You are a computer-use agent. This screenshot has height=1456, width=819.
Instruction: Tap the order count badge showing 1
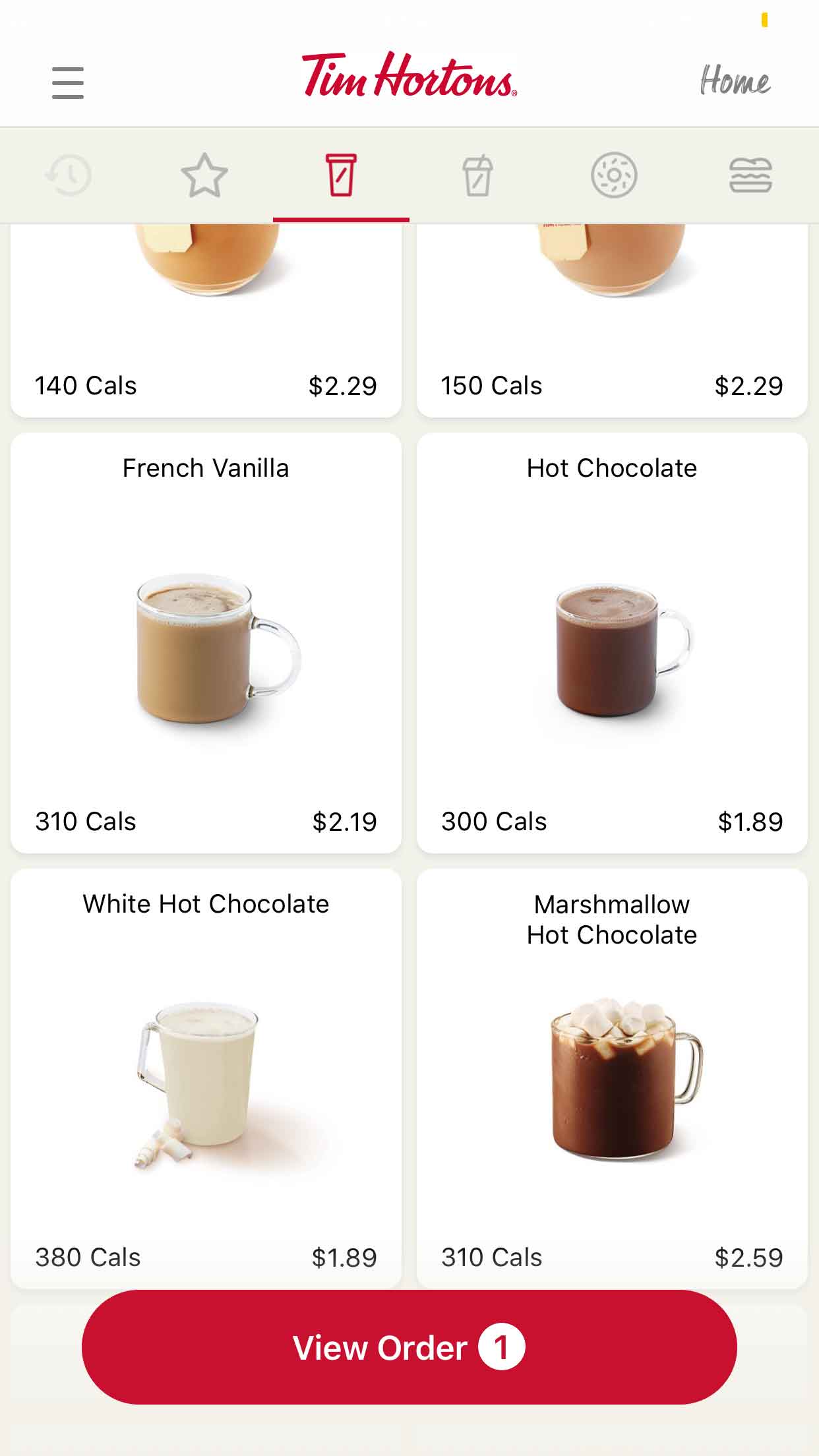[502, 1348]
